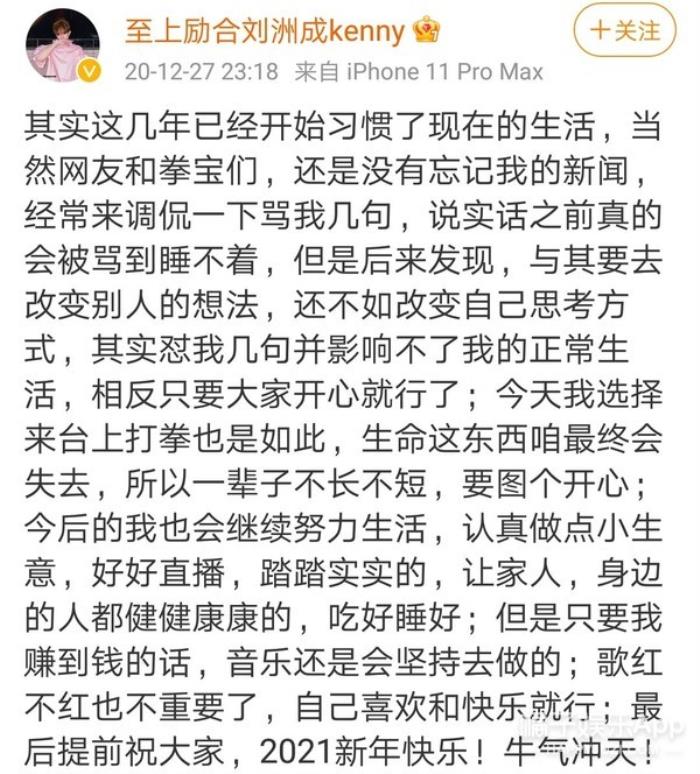Open username 至上励合刘洲成kenny profile link
The height and width of the screenshot is (774, 700).
(x=264, y=30)
